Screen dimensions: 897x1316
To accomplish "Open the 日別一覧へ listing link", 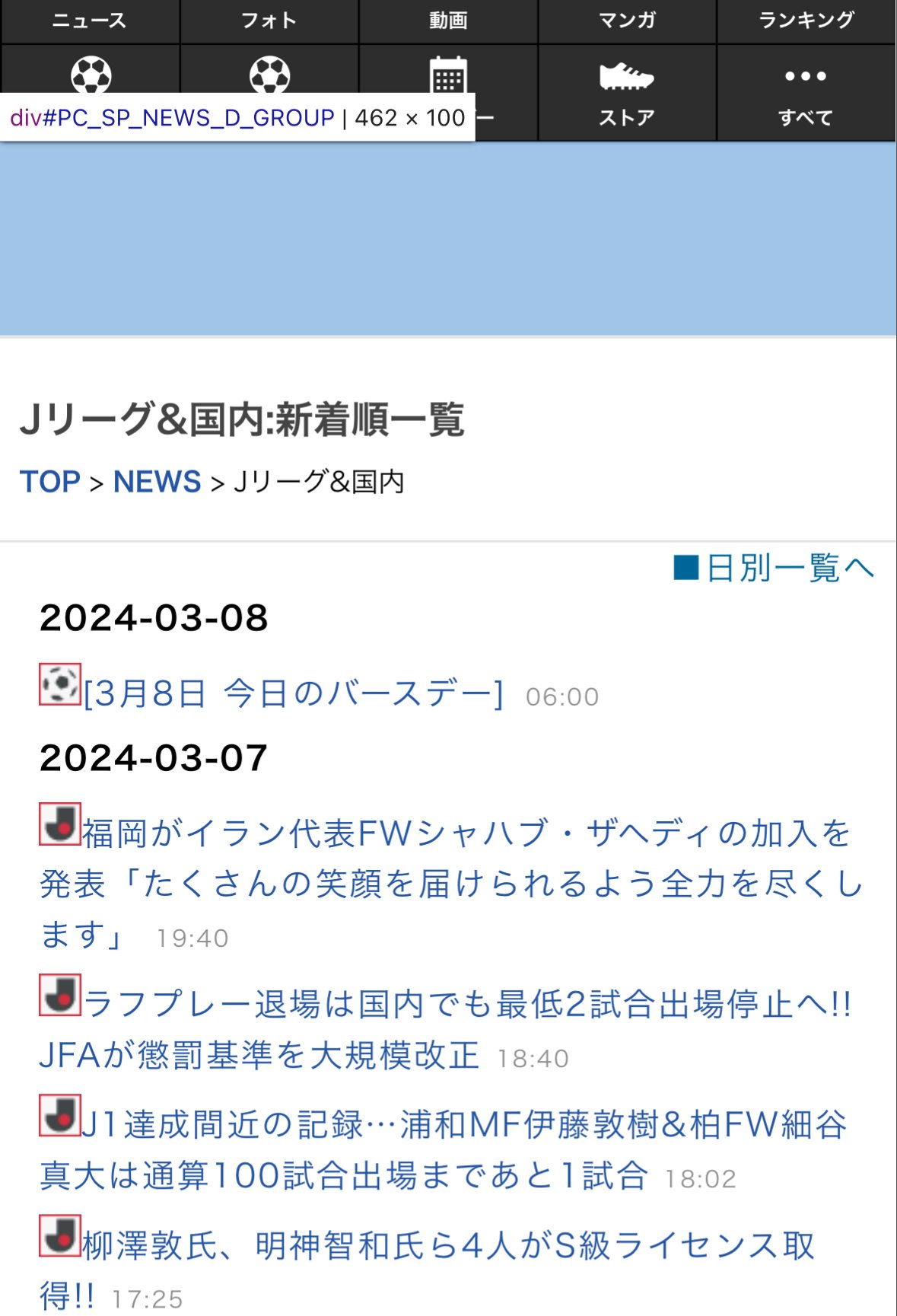I will click(775, 567).
